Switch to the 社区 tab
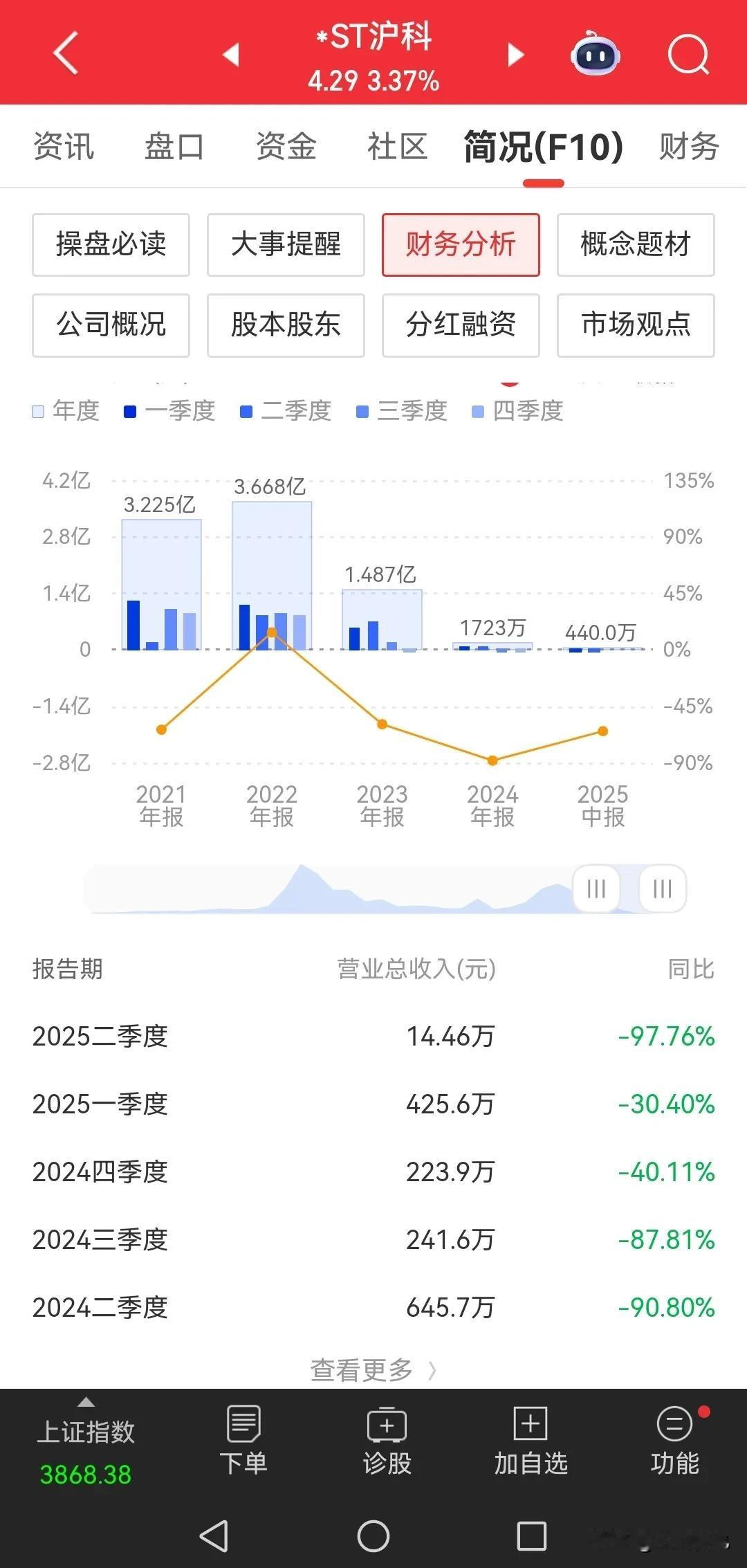This screenshot has width=747, height=1568. 397,147
